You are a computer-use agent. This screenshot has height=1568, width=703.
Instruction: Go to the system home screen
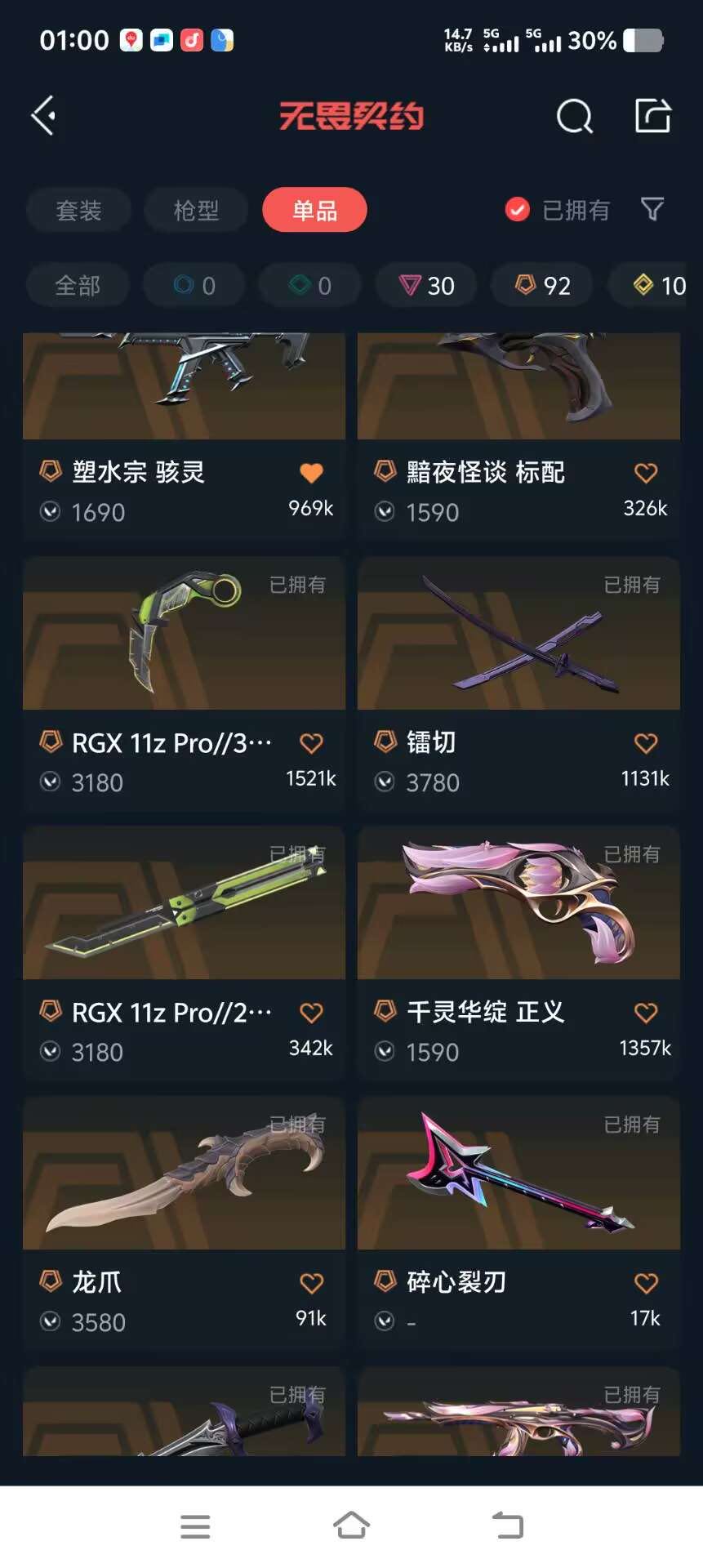351,1525
